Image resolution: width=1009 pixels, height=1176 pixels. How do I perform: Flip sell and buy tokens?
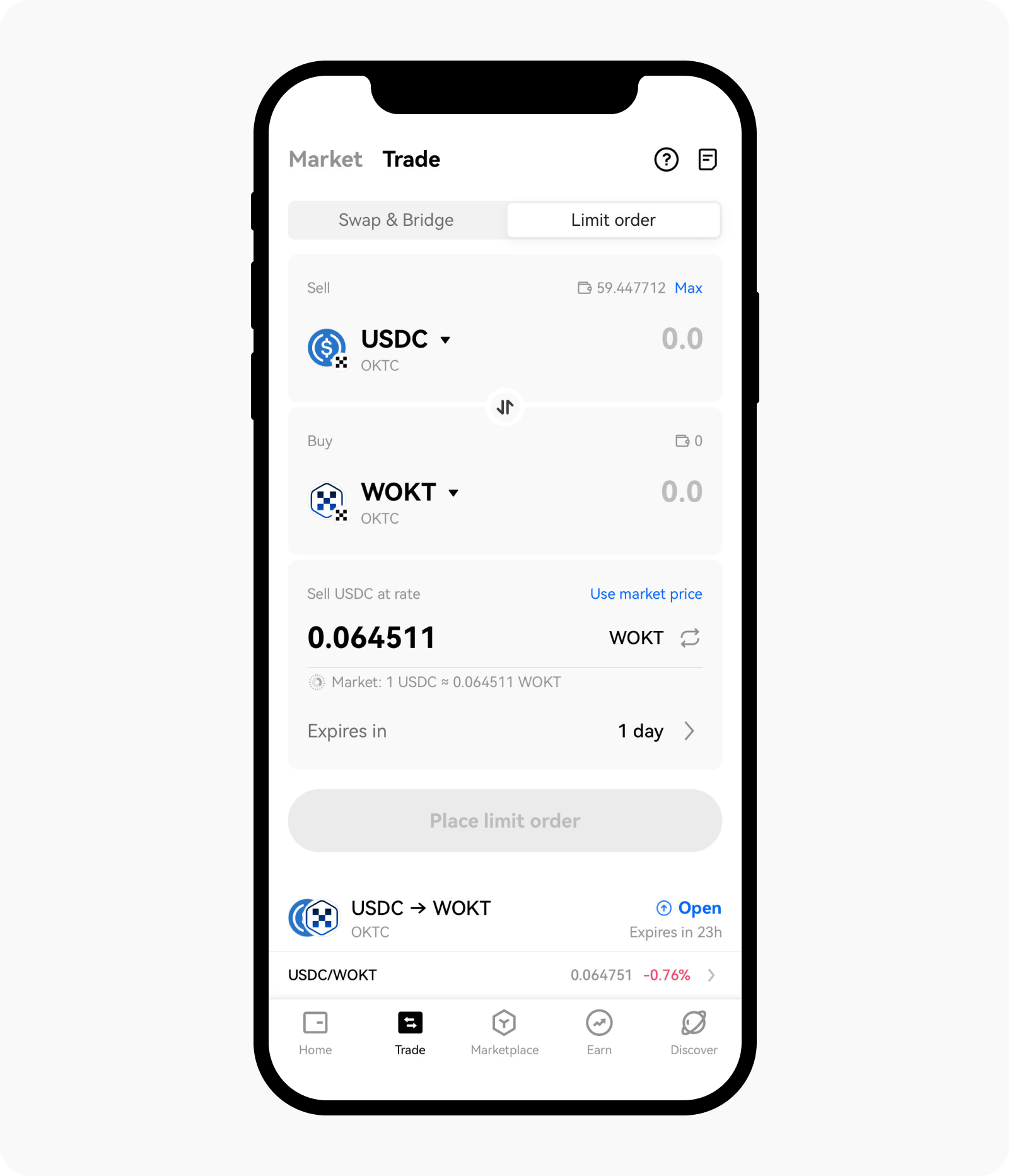click(505, 408)
